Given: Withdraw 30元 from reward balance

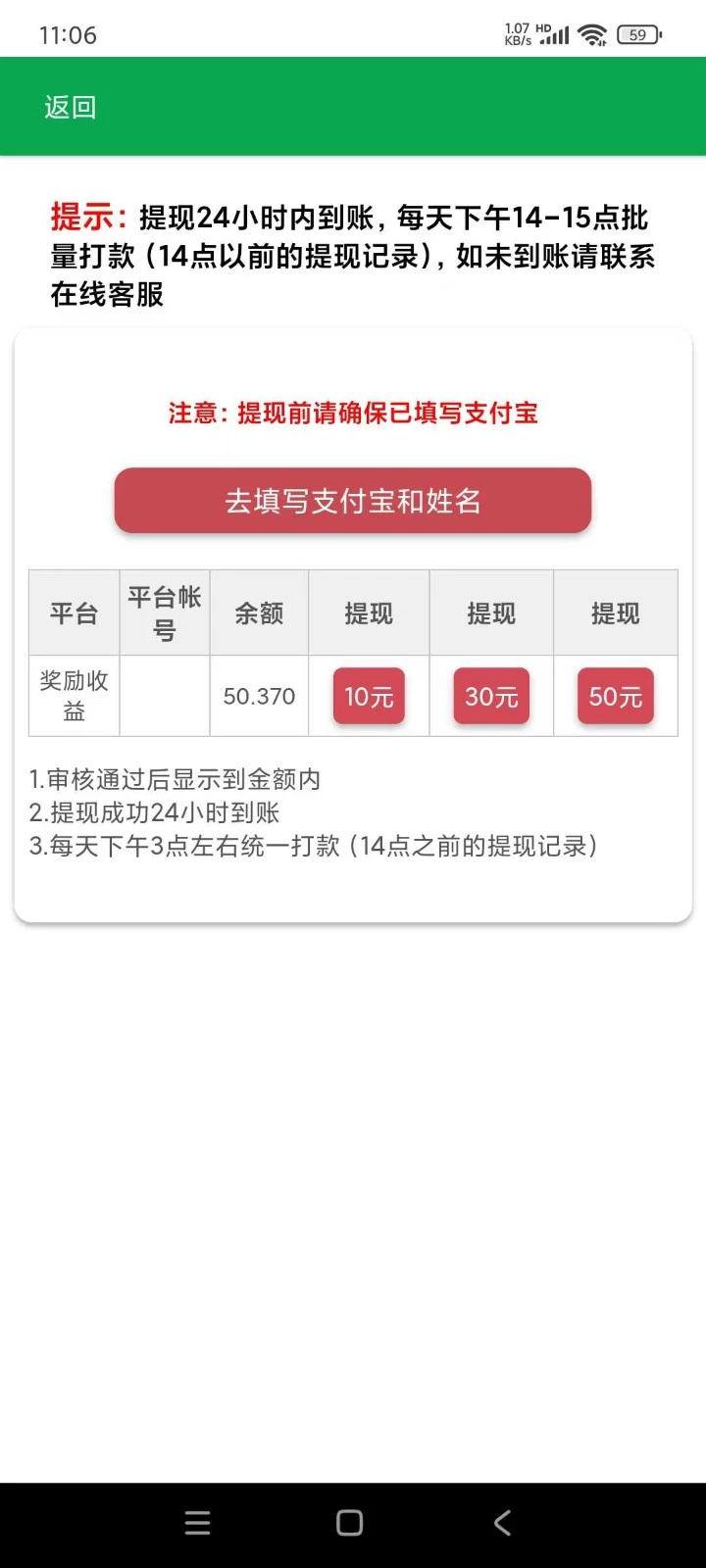Looking at the screenshot, I should (490, 696).
